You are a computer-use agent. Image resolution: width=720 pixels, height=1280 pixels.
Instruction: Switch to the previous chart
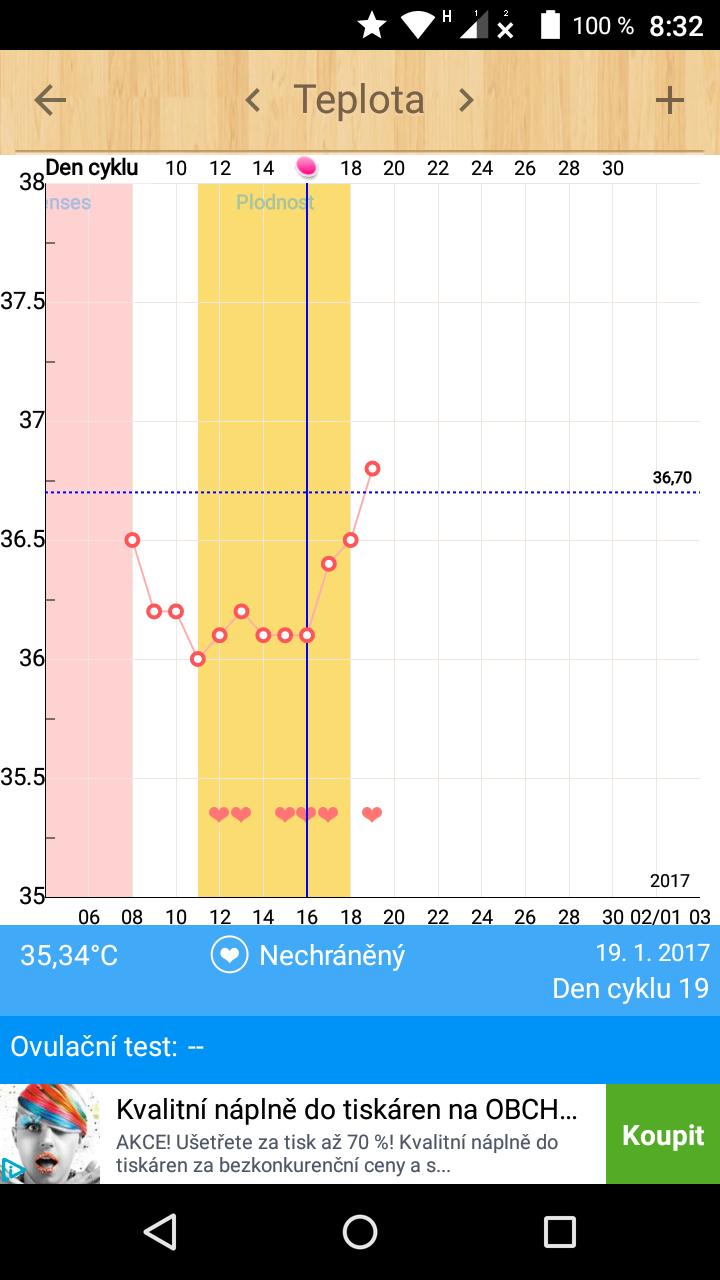pyautogui.click(x=253, y=100)
